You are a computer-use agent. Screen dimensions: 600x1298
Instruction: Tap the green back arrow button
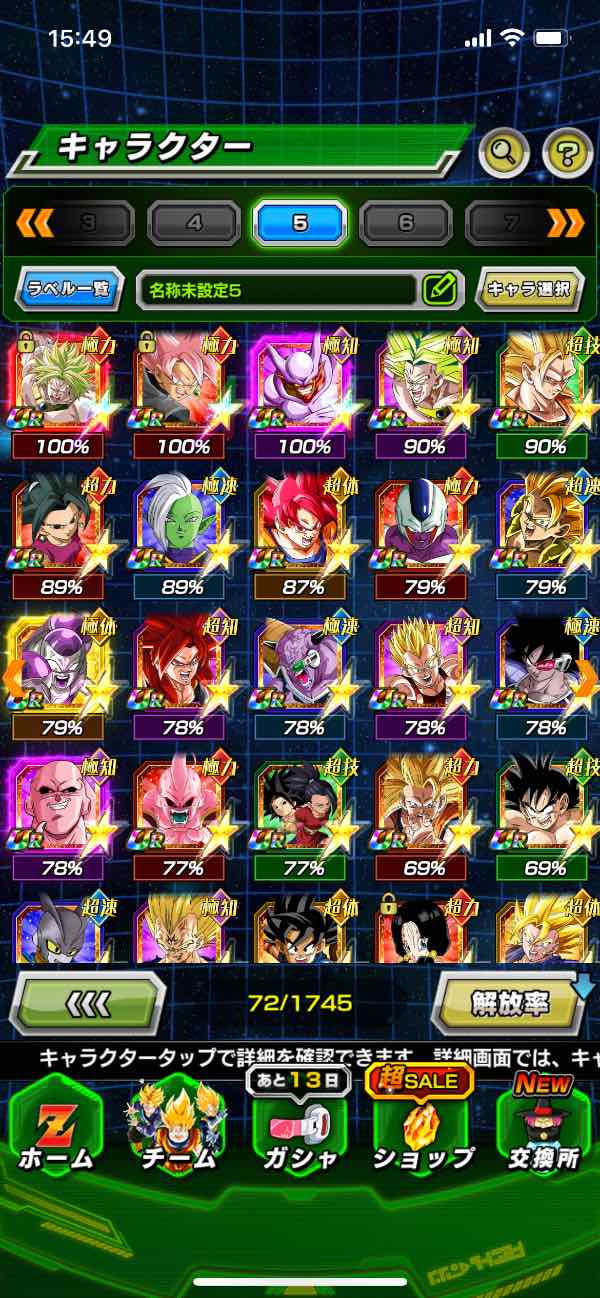pos(87,1001)
